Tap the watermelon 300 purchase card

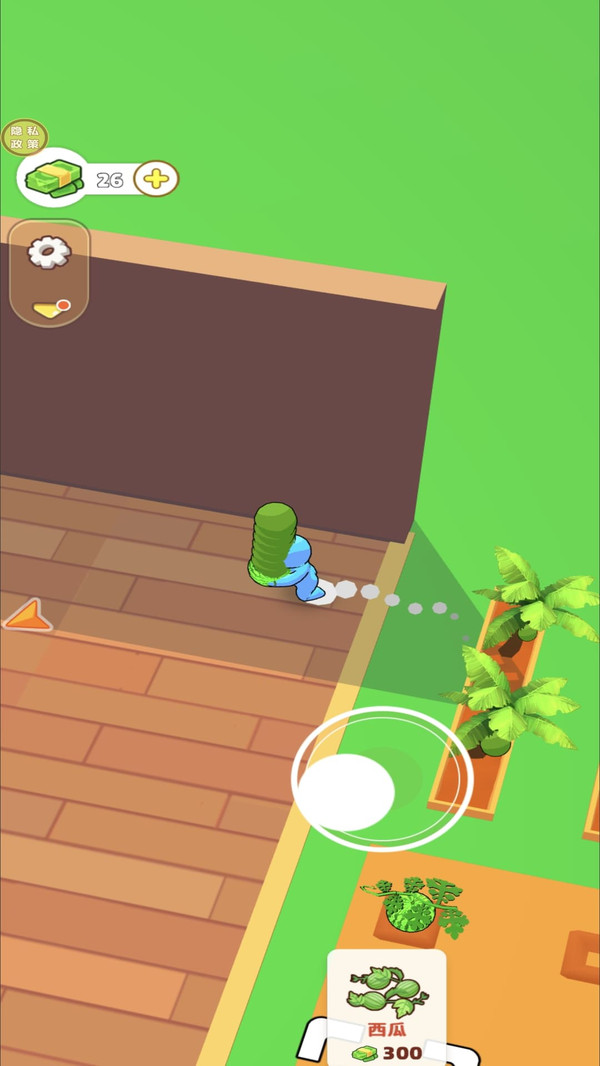(x=387, y=1008)
